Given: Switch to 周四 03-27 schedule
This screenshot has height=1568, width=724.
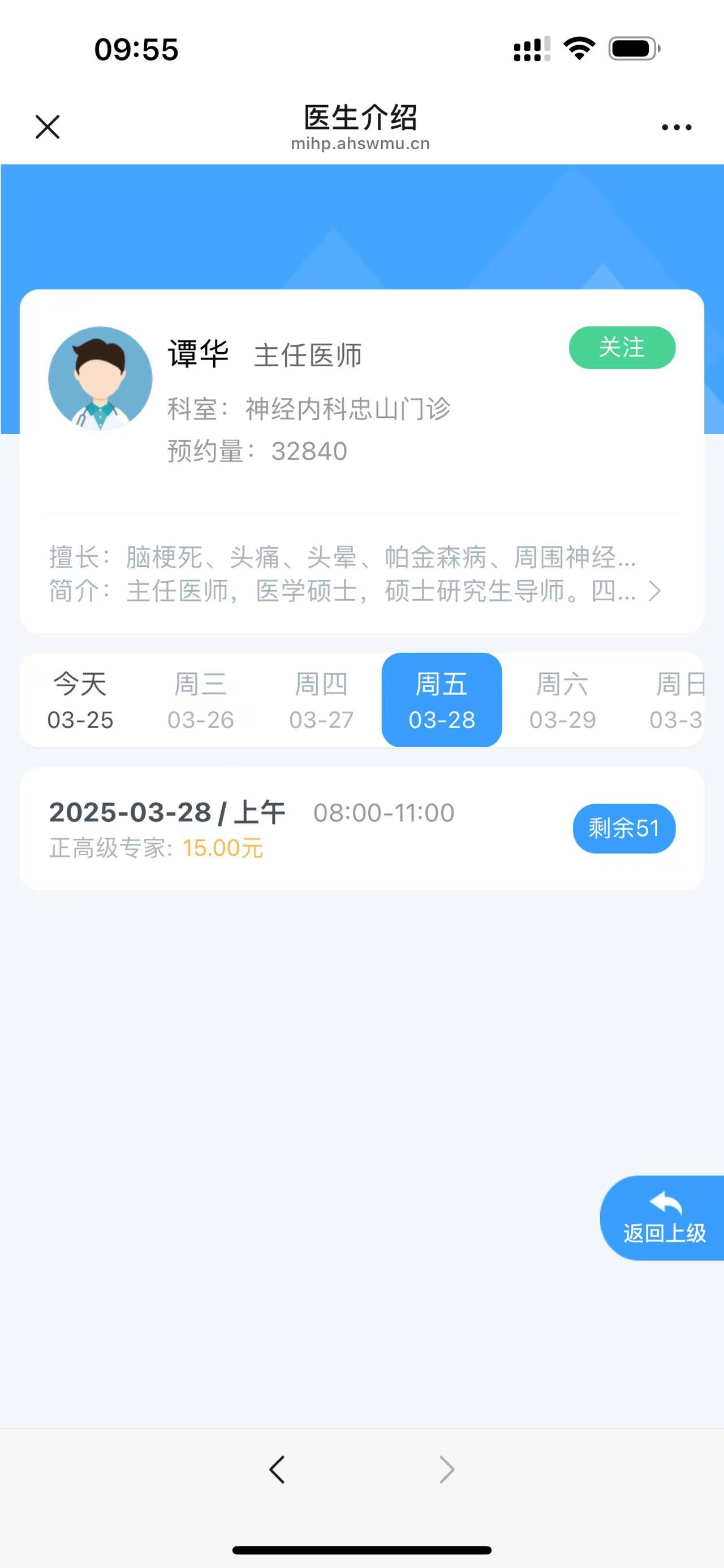Looking at the screenshot, I should pyautogui.click(x=321, y=700).
